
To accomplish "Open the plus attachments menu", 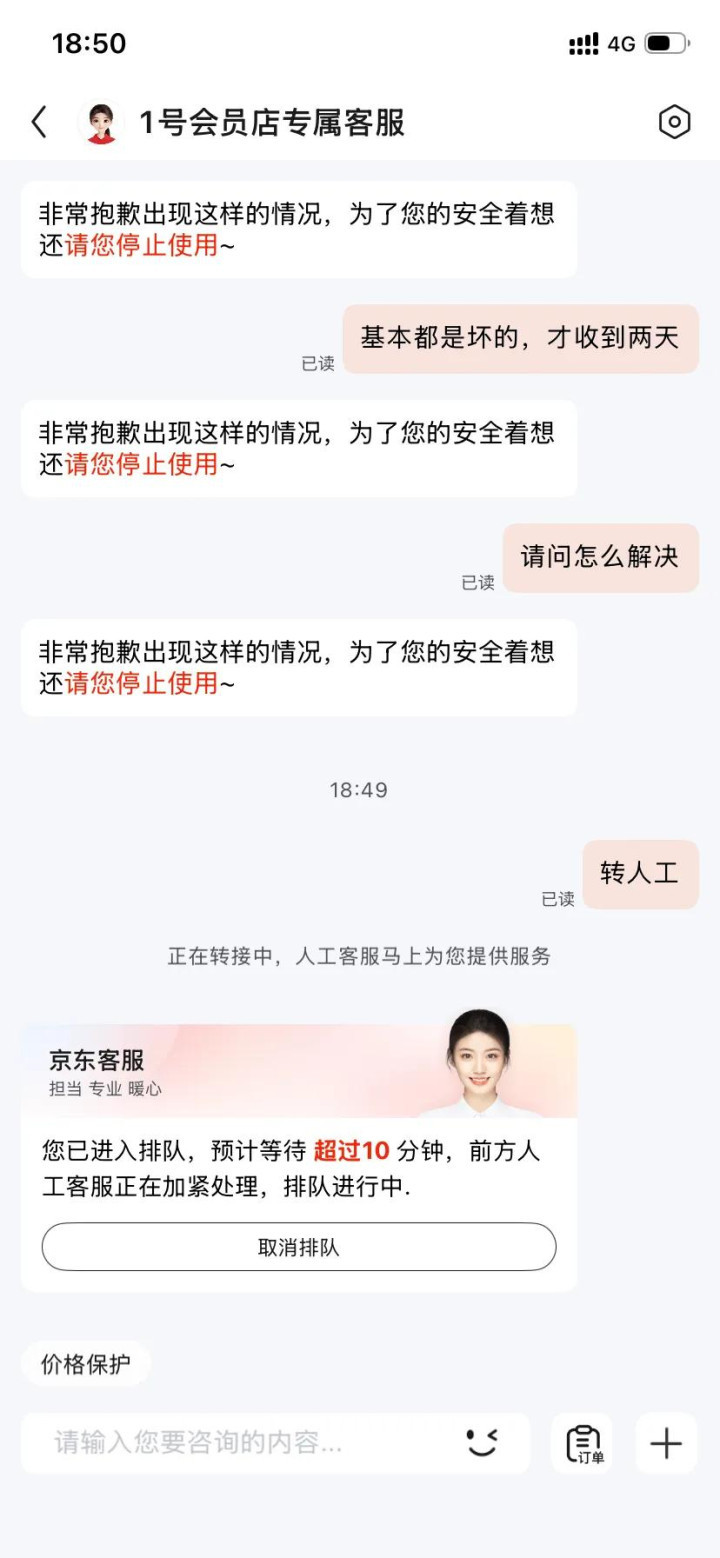I will [666, 1443].
